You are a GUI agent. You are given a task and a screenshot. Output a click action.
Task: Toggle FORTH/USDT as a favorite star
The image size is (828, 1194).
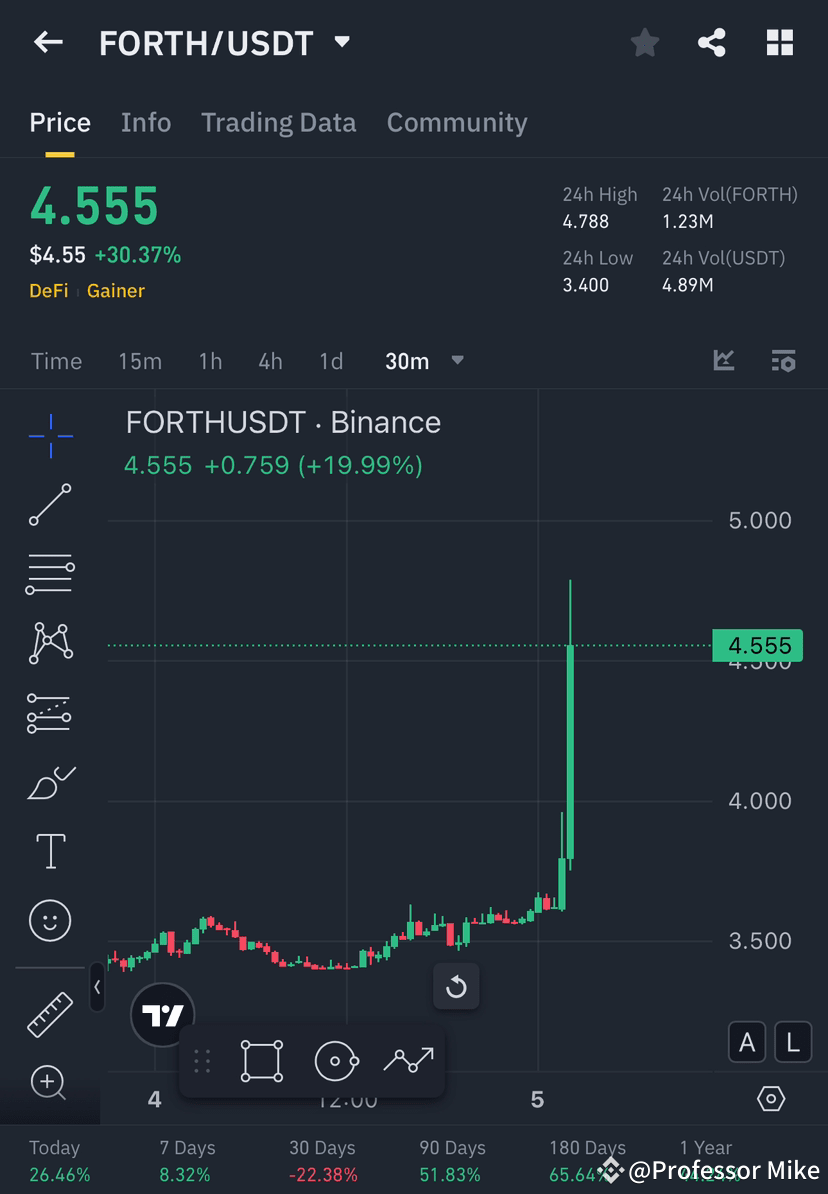click(644, 42)
